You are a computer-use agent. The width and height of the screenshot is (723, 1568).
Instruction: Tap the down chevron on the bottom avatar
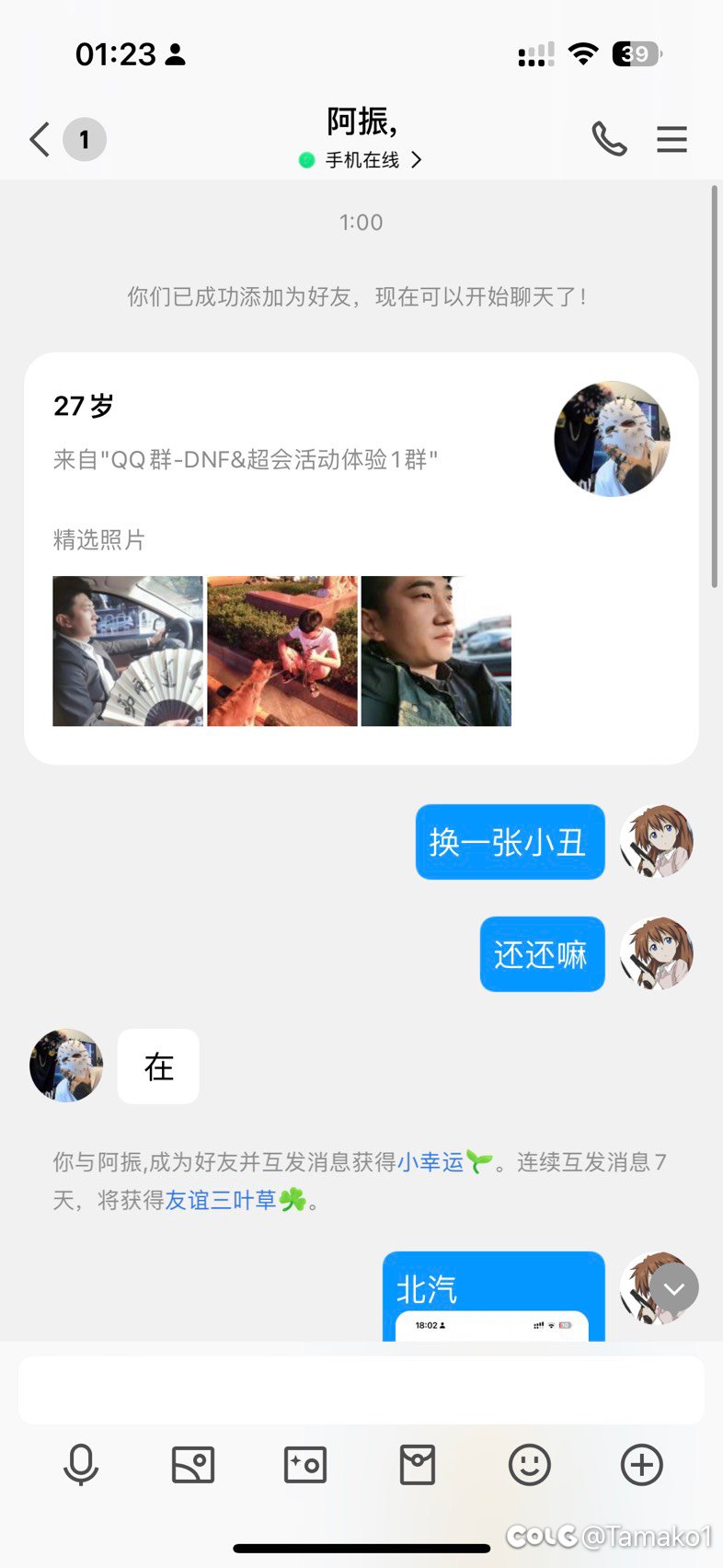674,1288
